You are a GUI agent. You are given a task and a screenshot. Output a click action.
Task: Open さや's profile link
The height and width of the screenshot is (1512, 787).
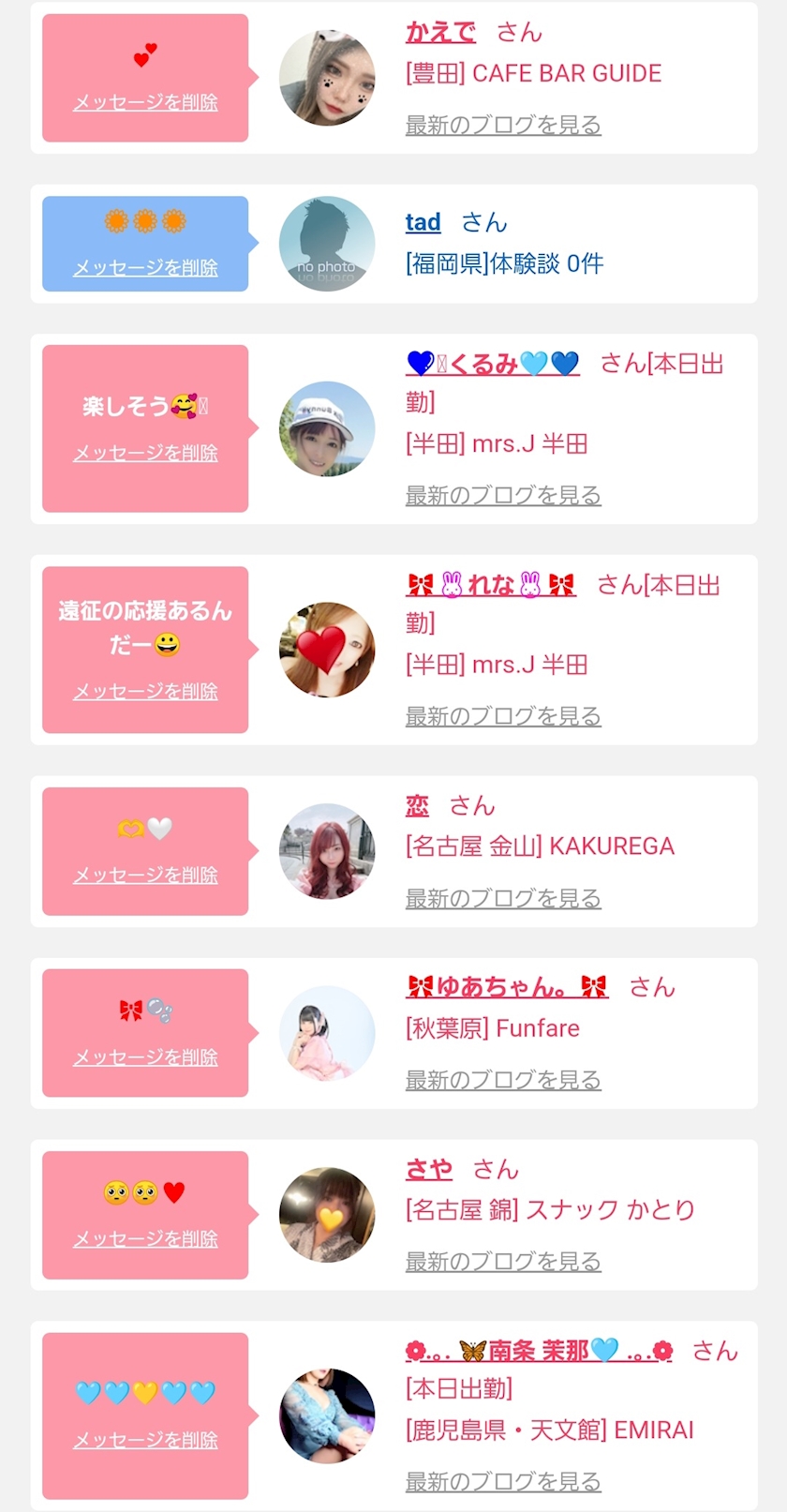coord(428,1169)
